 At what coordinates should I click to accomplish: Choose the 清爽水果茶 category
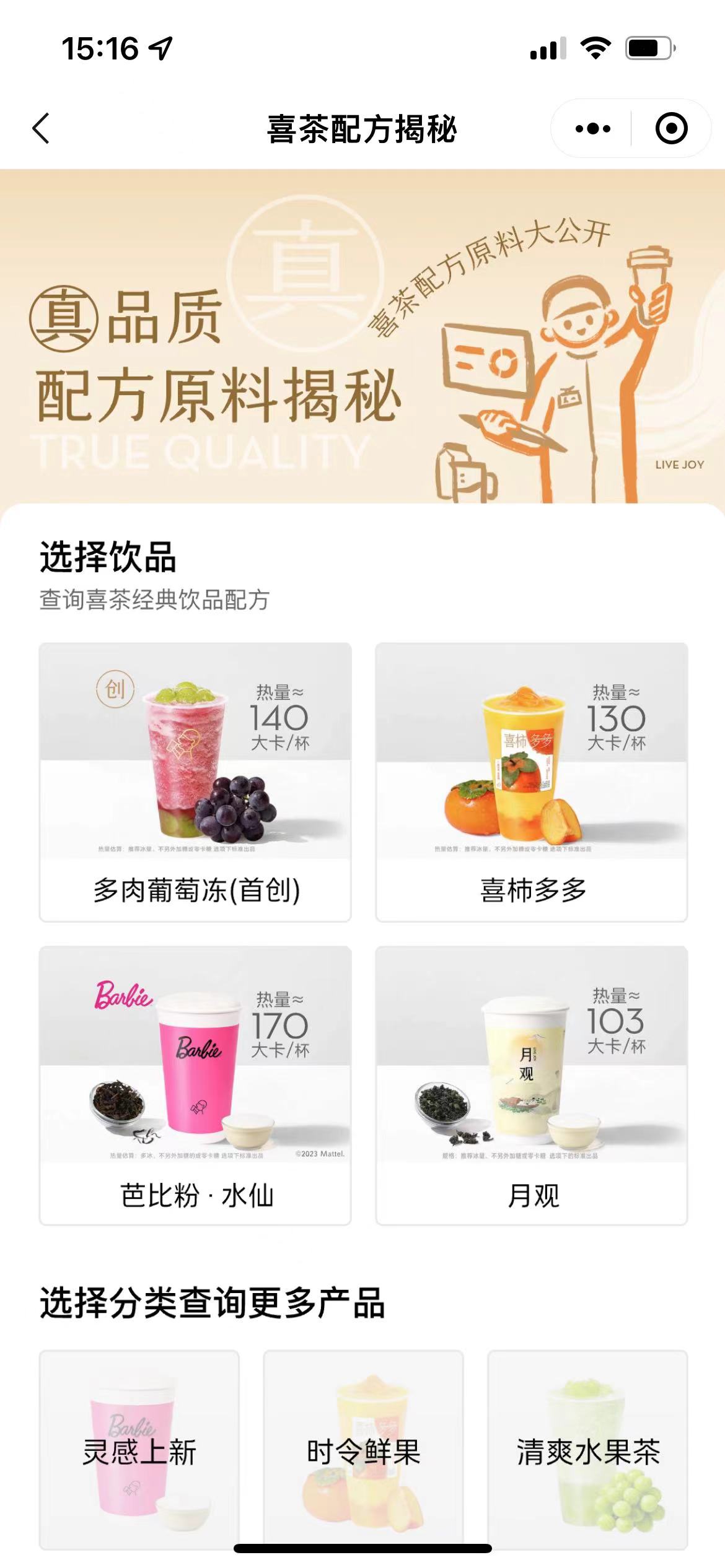(x=587, y=1450)
